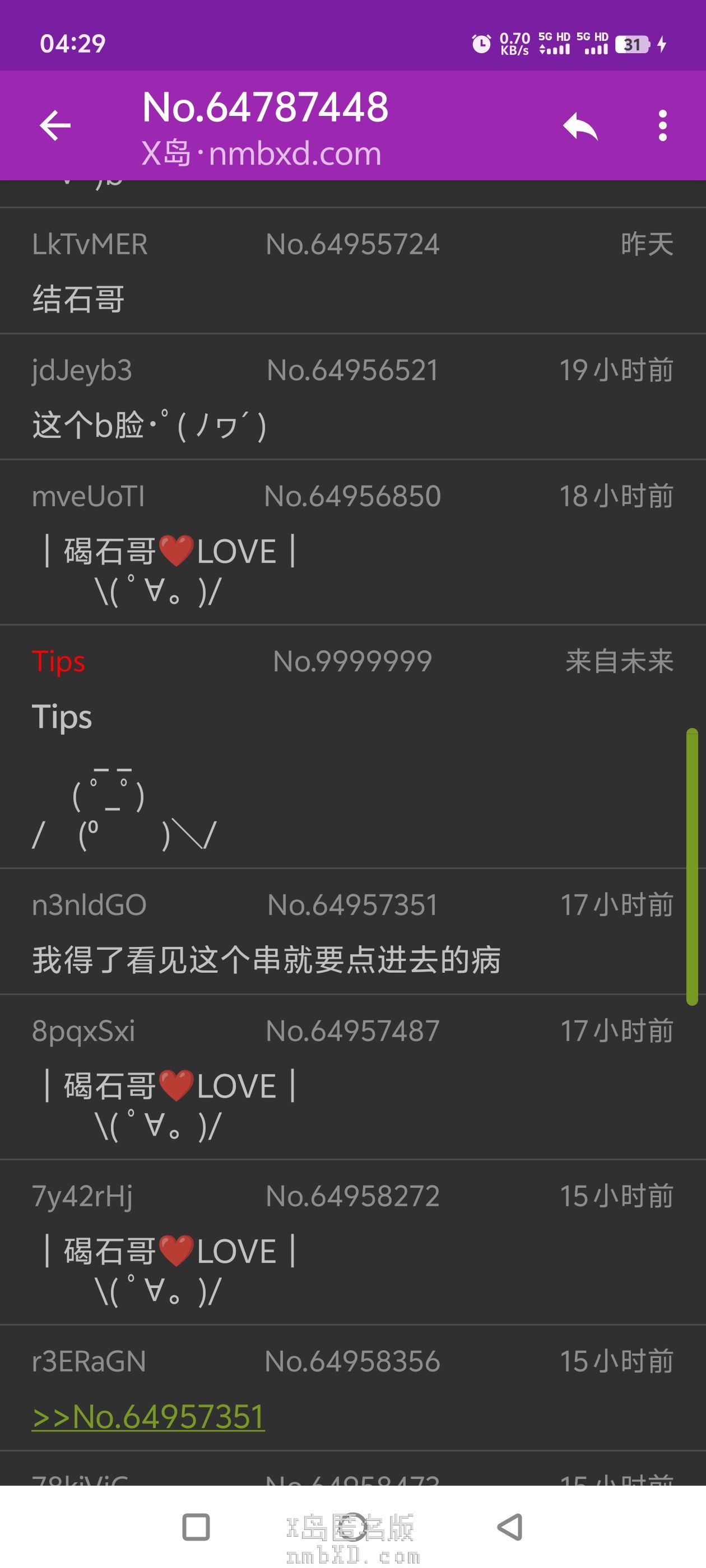Open reply No.64956850 from mveUoTI

352,542
